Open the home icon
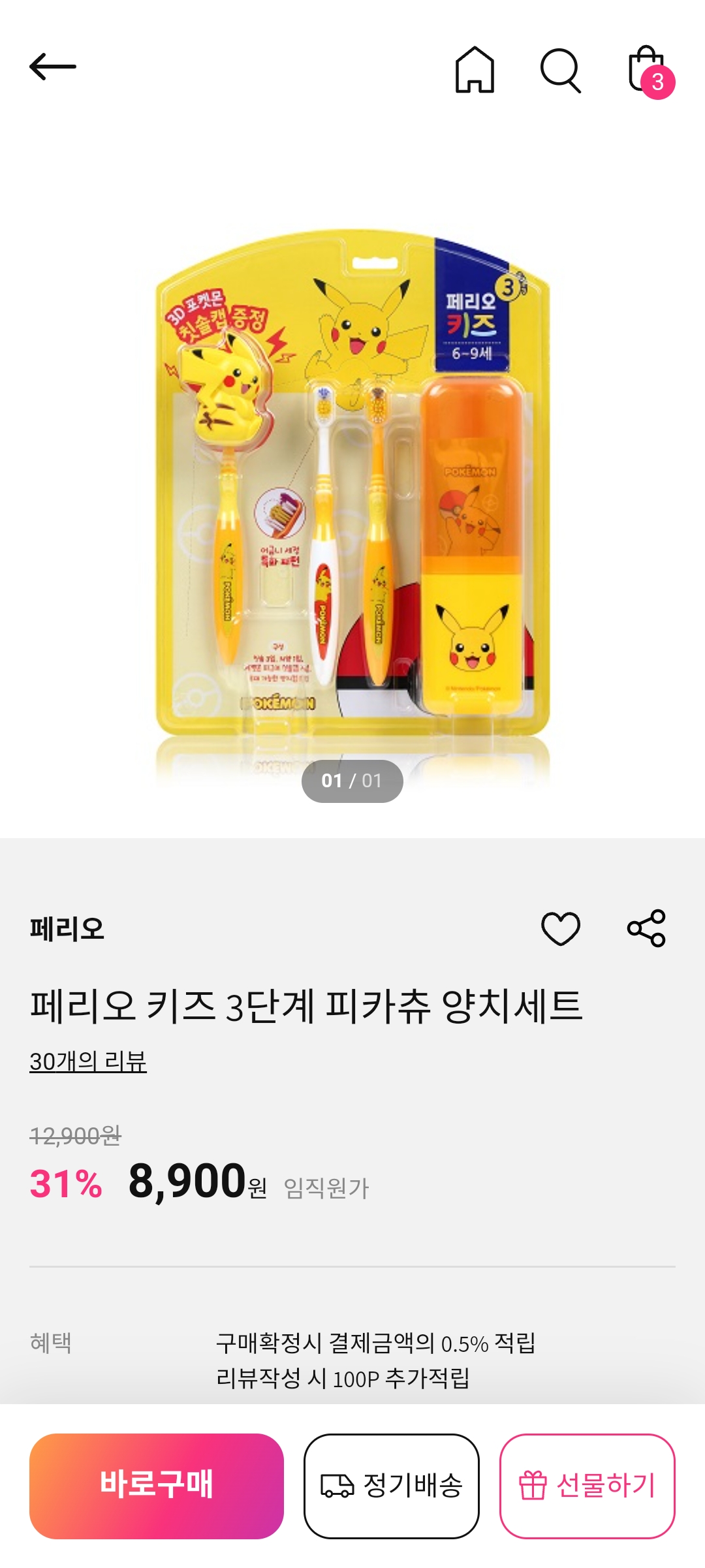 click(475, 69)
